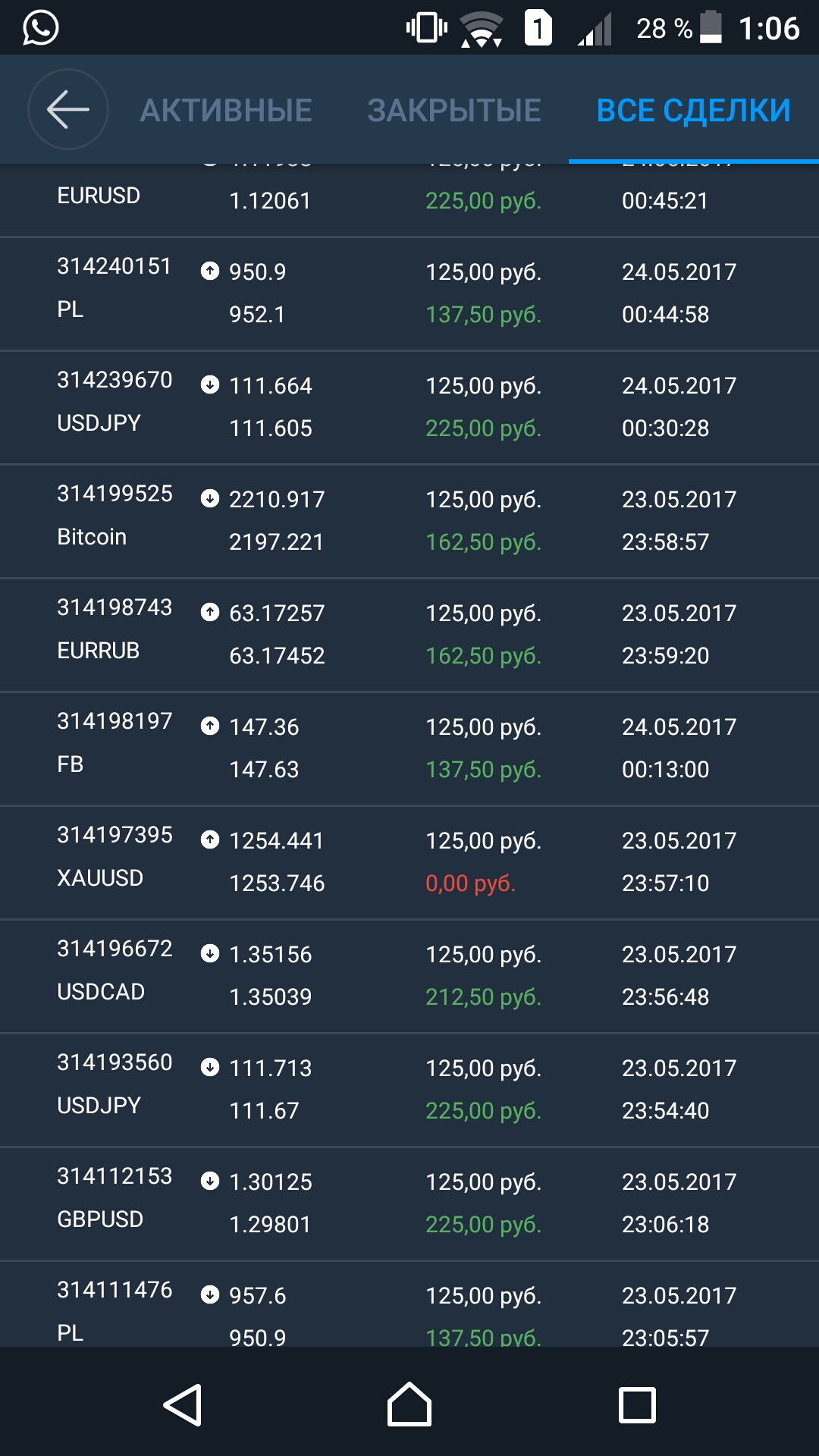The height and width of the screenshot is (1456, 819).
Task: Switch to the АКТИВНЫЕ tab
Action: click(226, 111)
